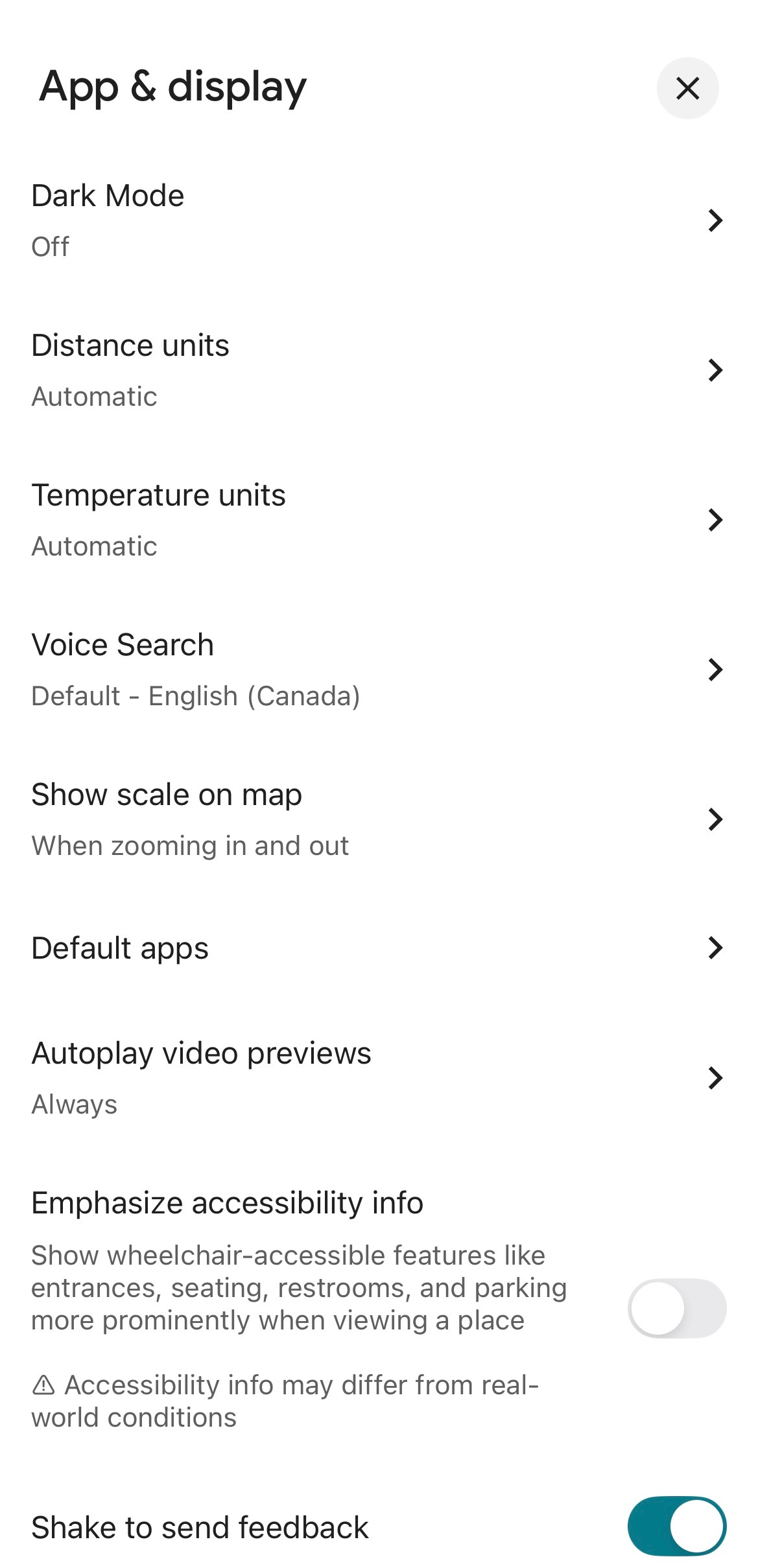The image size is (758, 1568).
Task: Click the Autoplay video previews chevron
Action: coord(716,1078)
